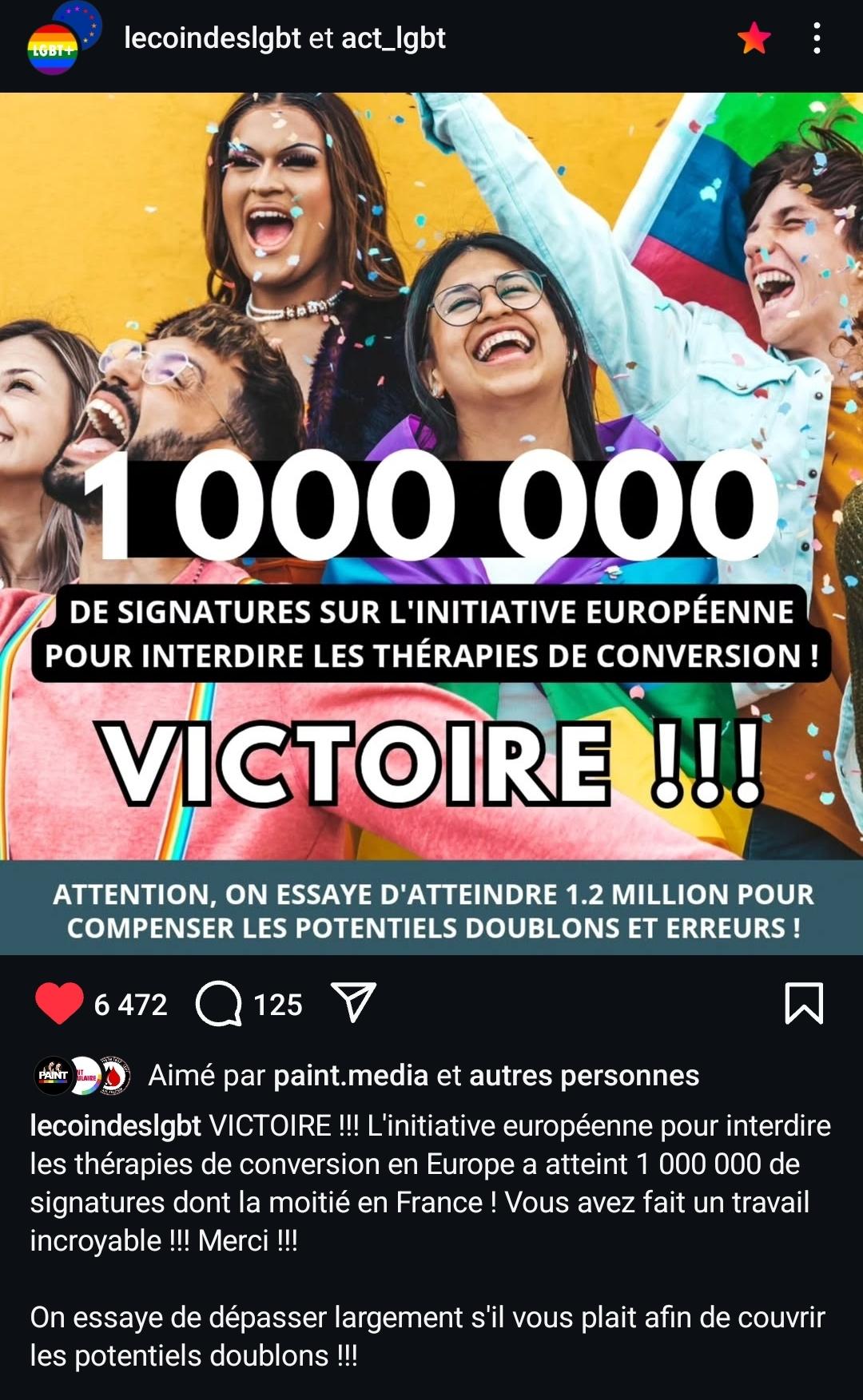
Task: View the 6 472 likes list
Action: point(131,1005)
